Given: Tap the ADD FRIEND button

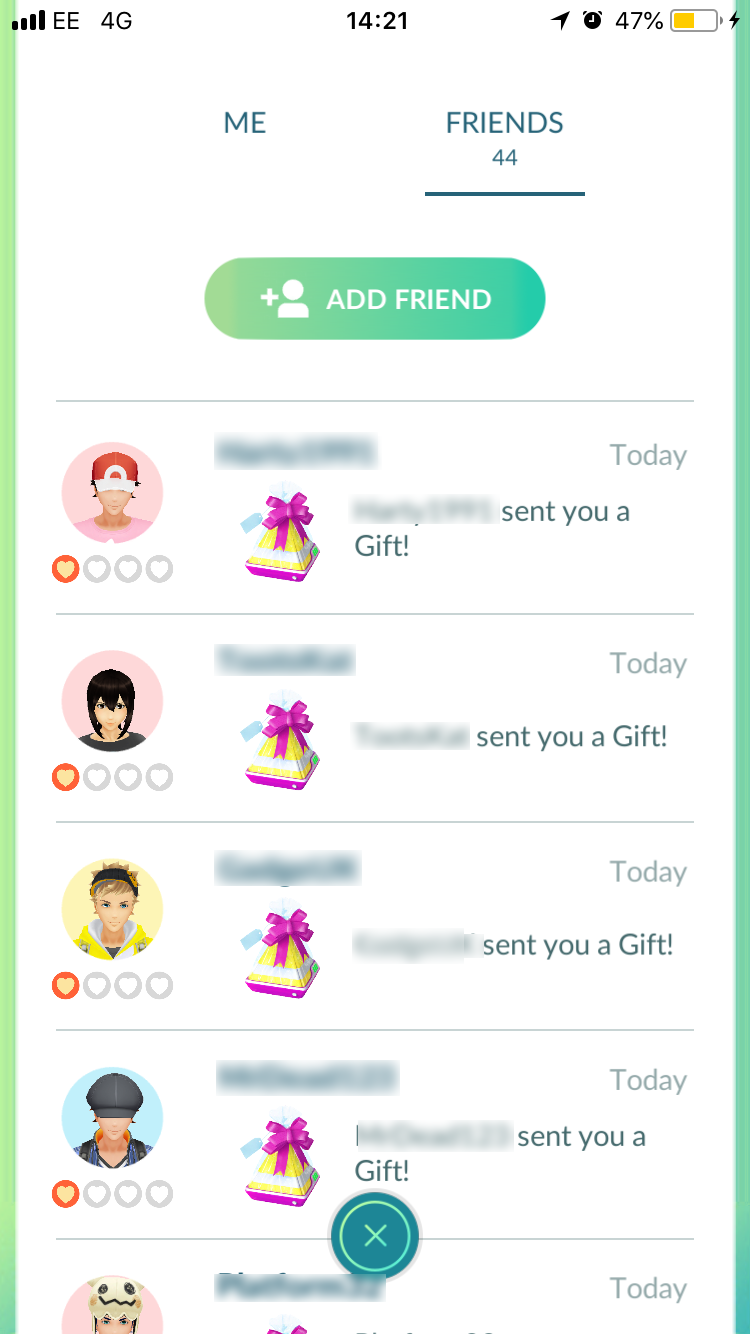Looking at the screenshot, I should pos(375,299).
